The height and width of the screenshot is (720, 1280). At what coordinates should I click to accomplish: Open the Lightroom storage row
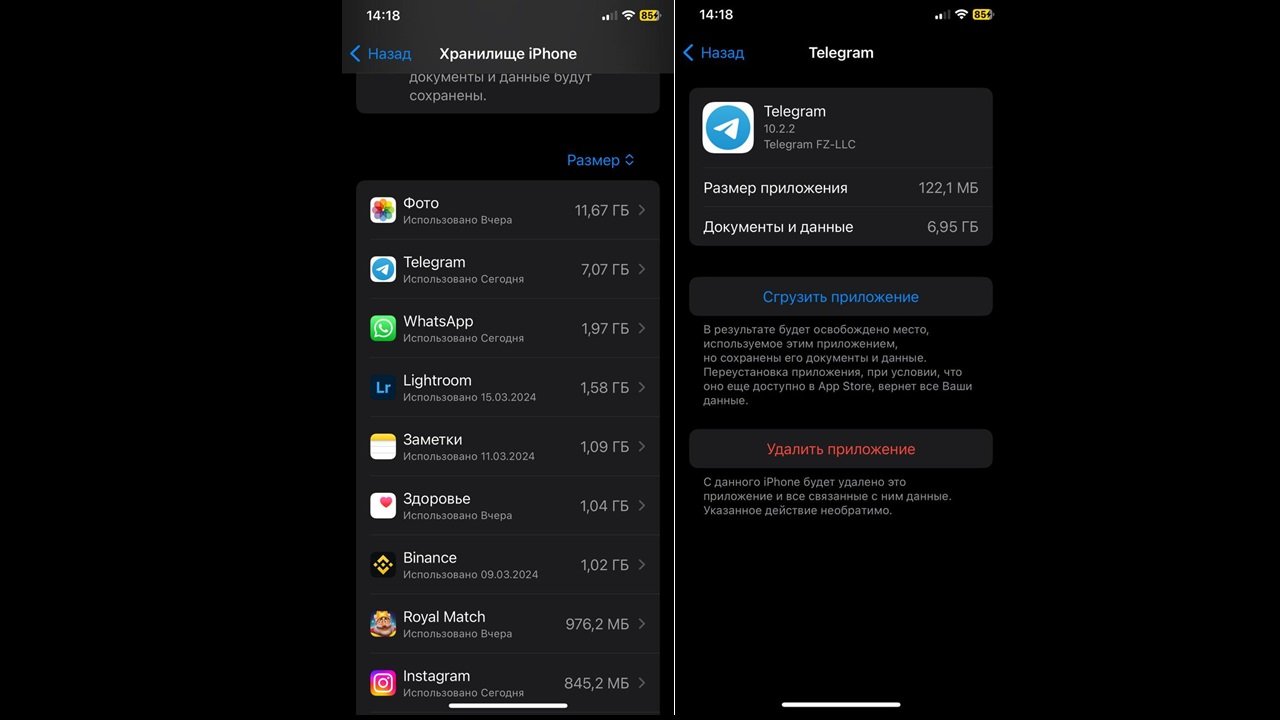[x=508, y=387]
